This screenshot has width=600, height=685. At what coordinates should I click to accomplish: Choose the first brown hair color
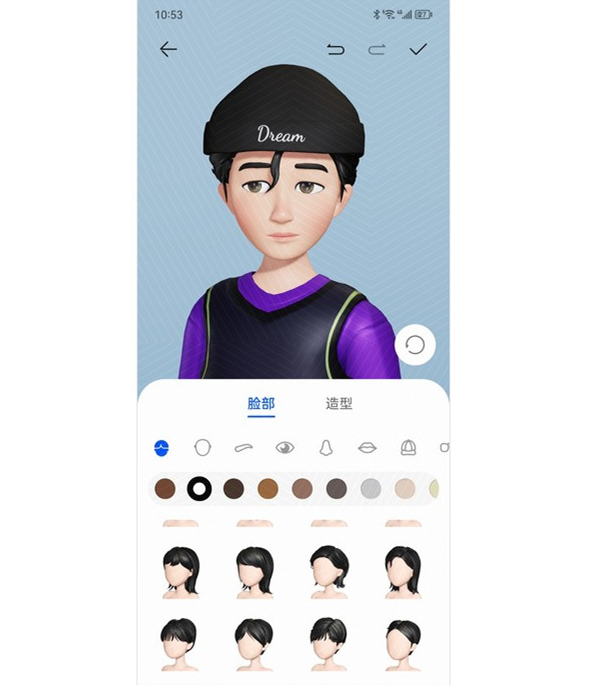pyautogui.click(x=166, y=489)
